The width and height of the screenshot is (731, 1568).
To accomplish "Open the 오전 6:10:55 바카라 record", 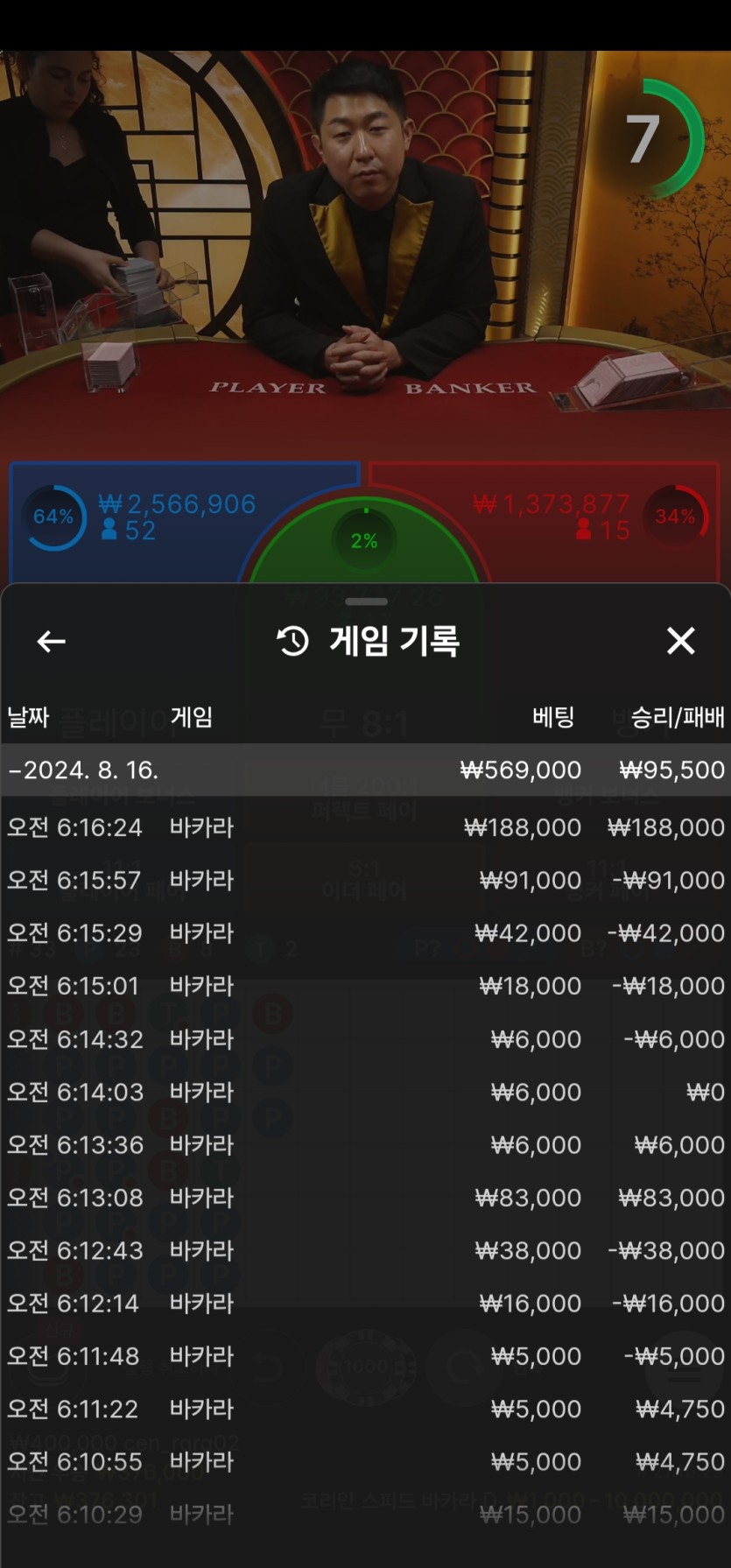I will click(x=365, y=1462).
